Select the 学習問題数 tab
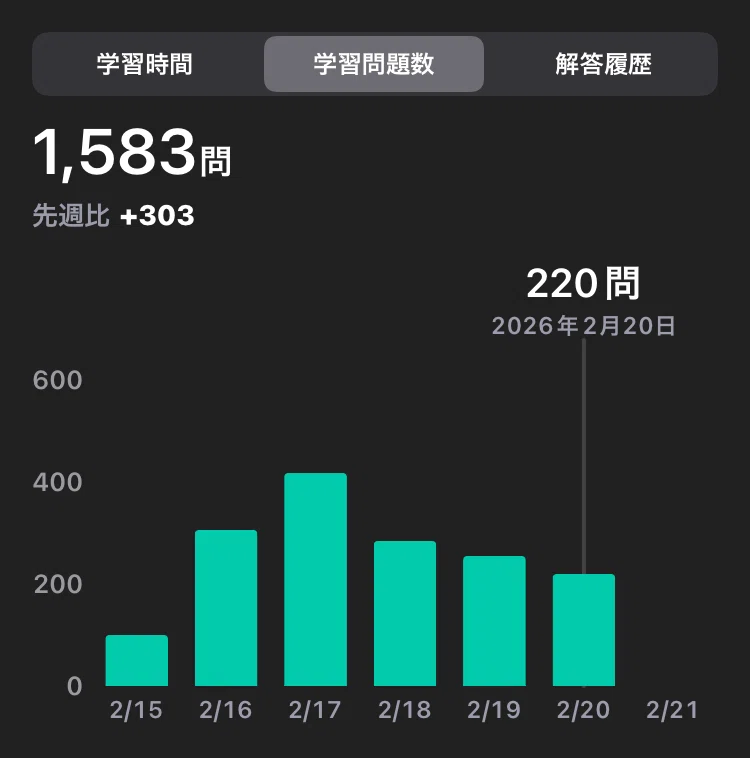The width and height of the screenshot is (750, 758). 374,64
